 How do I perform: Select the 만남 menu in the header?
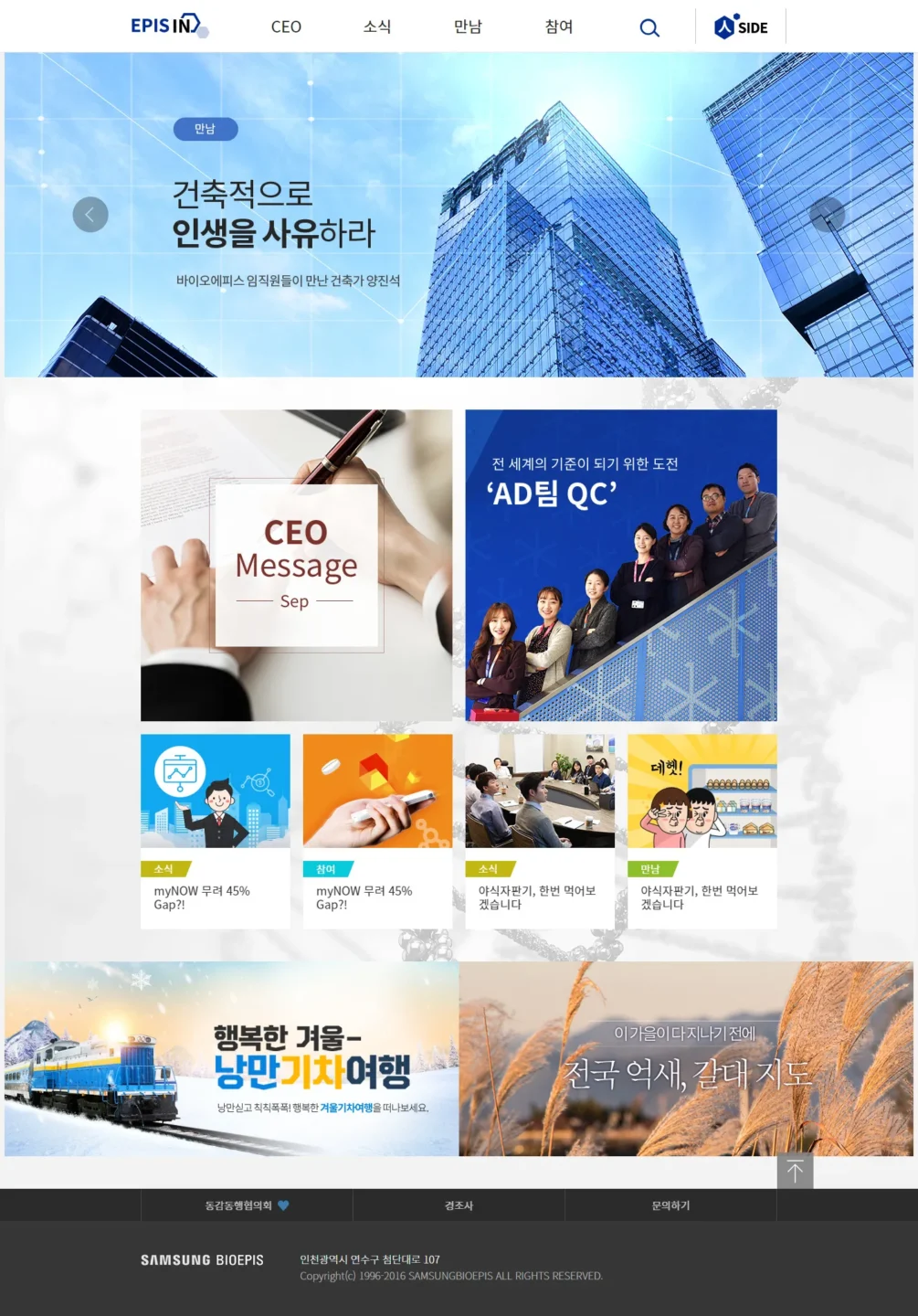click(x=468, y=27)
